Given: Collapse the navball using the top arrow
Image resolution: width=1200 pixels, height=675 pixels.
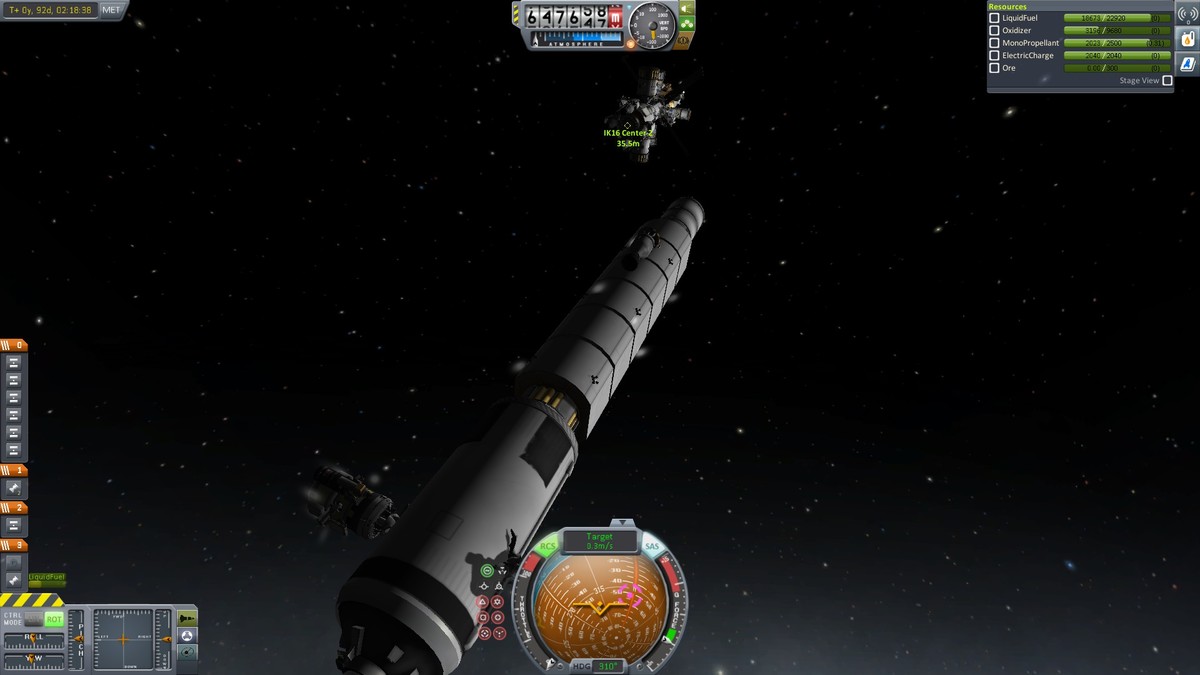Looking at the screenshot, I should (x=622, y=522).
